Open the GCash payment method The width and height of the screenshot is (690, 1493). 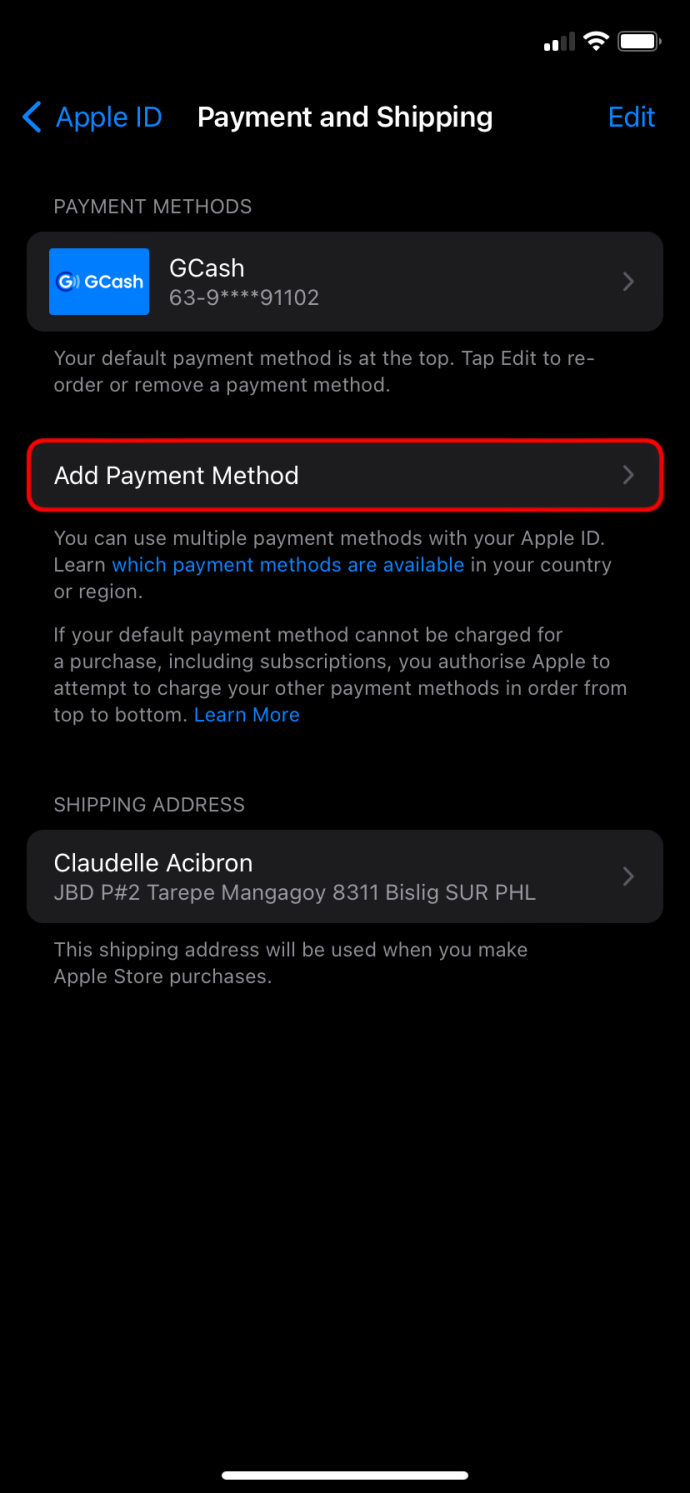pos(345,282)
